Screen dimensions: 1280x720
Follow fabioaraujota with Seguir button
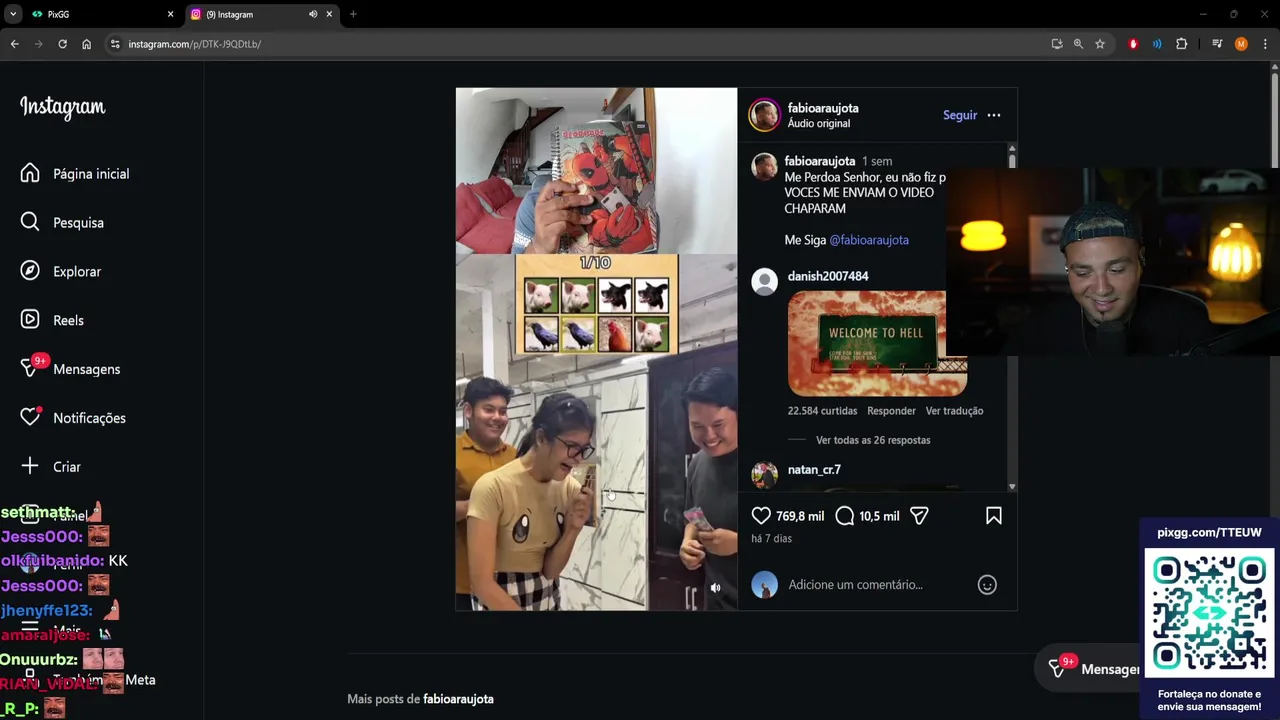959,115
